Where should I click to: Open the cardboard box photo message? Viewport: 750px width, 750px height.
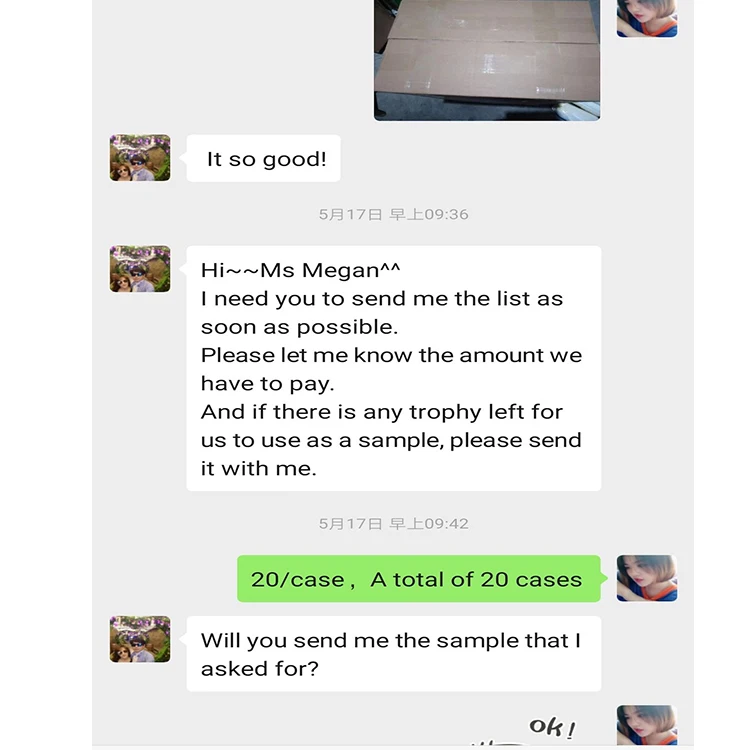tap(487, 60)
